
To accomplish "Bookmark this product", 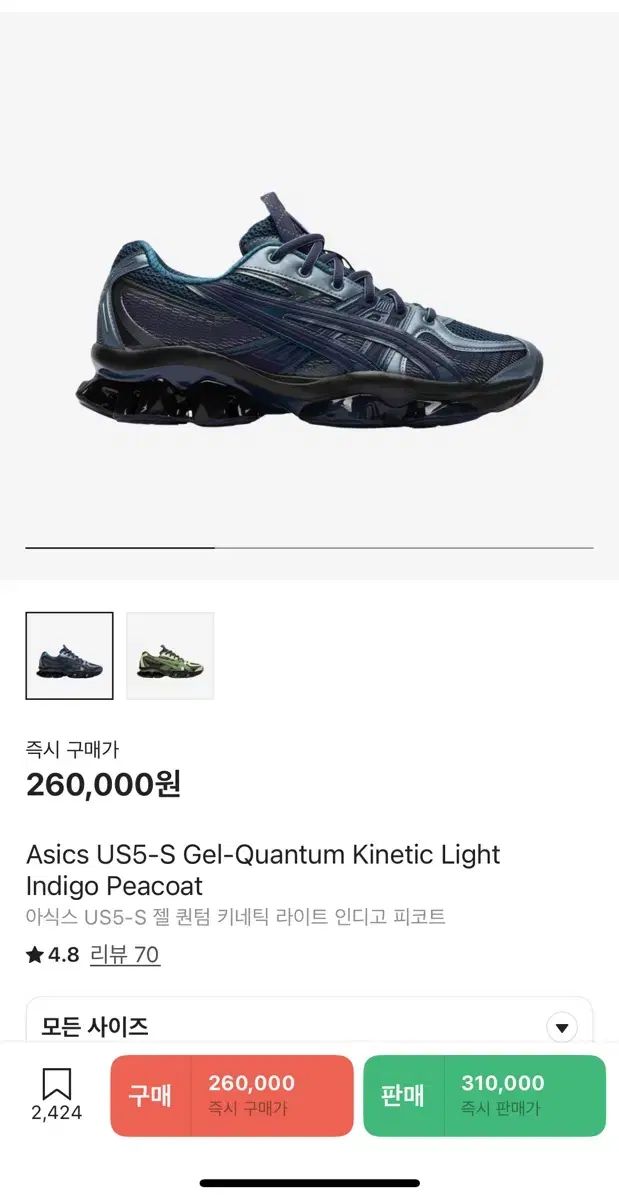I will coord(56,1094).
